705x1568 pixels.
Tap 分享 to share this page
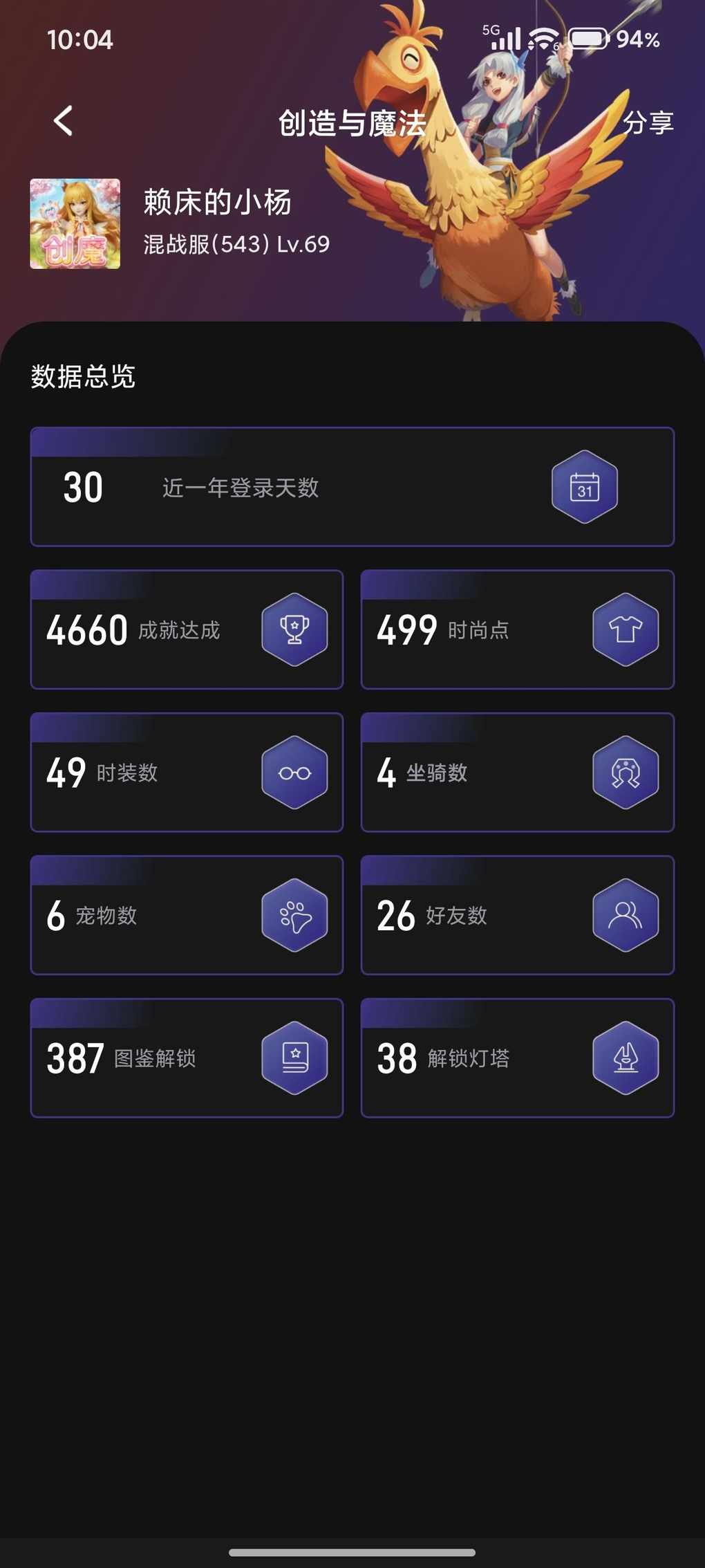pyautogui.click(x=647, y=122)
